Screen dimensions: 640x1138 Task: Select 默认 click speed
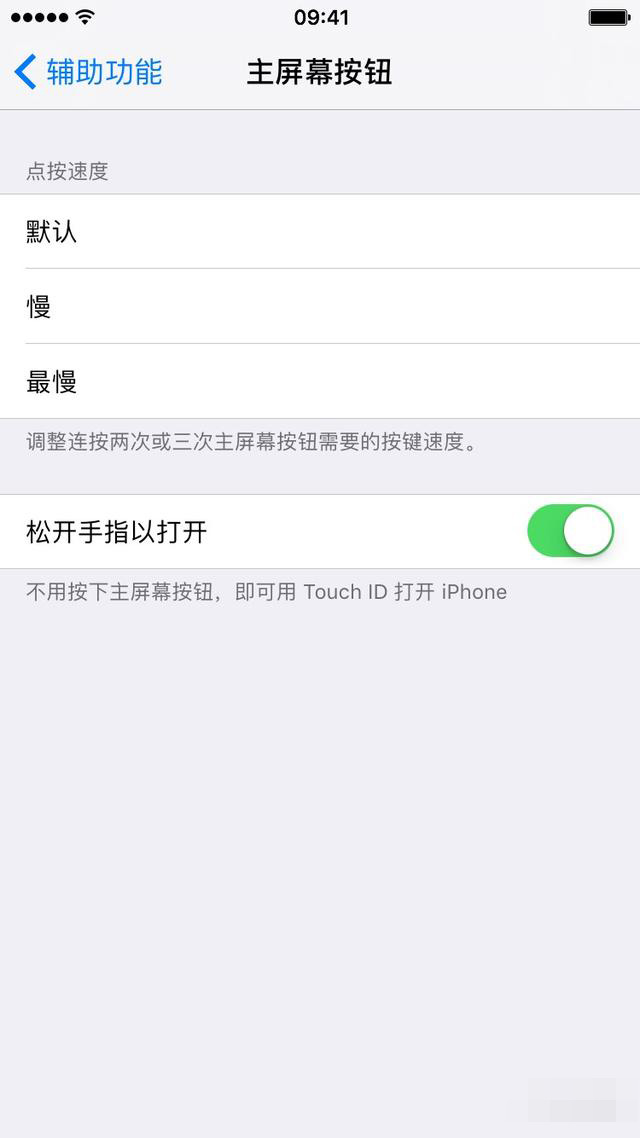(320, 232)
